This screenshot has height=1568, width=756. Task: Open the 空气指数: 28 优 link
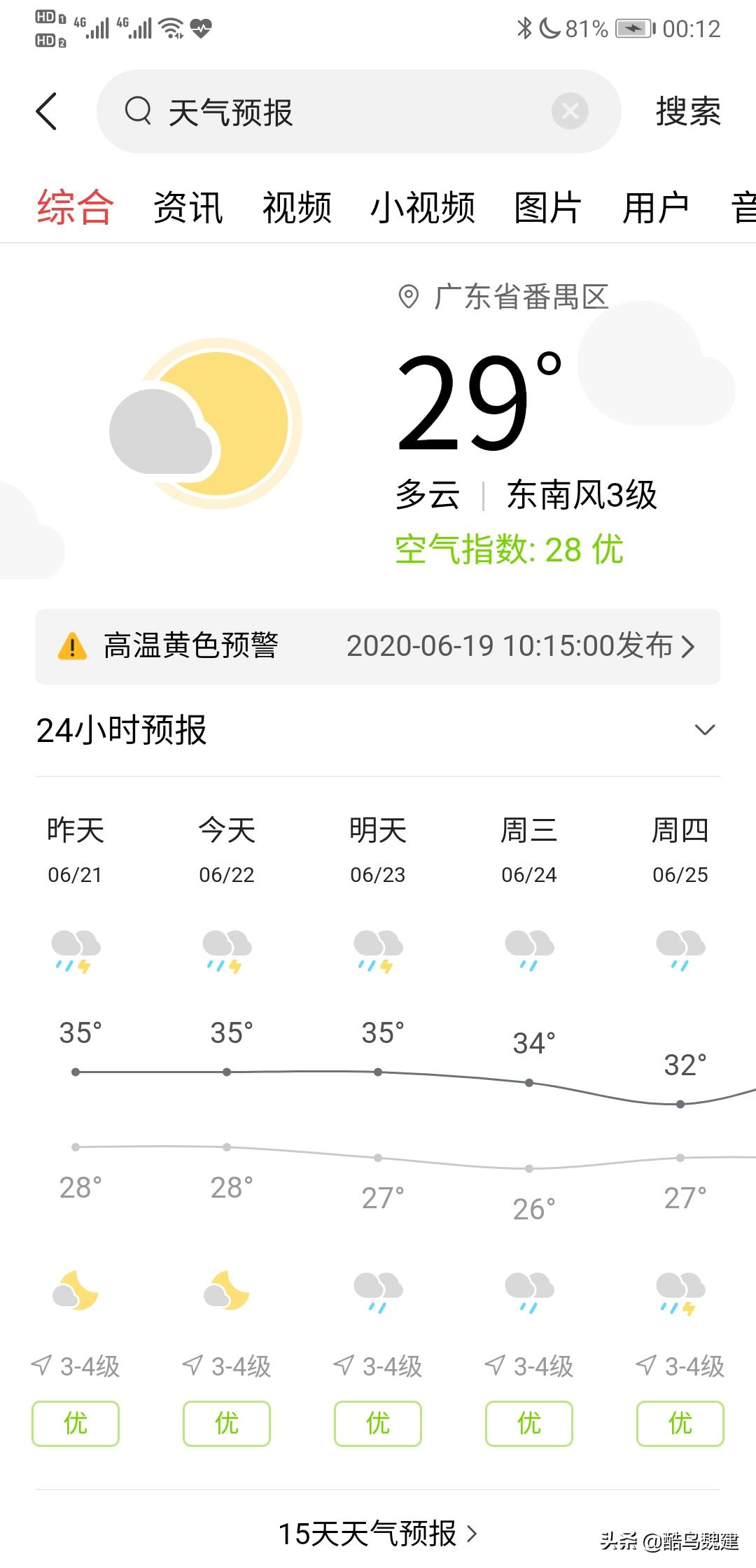507,549
